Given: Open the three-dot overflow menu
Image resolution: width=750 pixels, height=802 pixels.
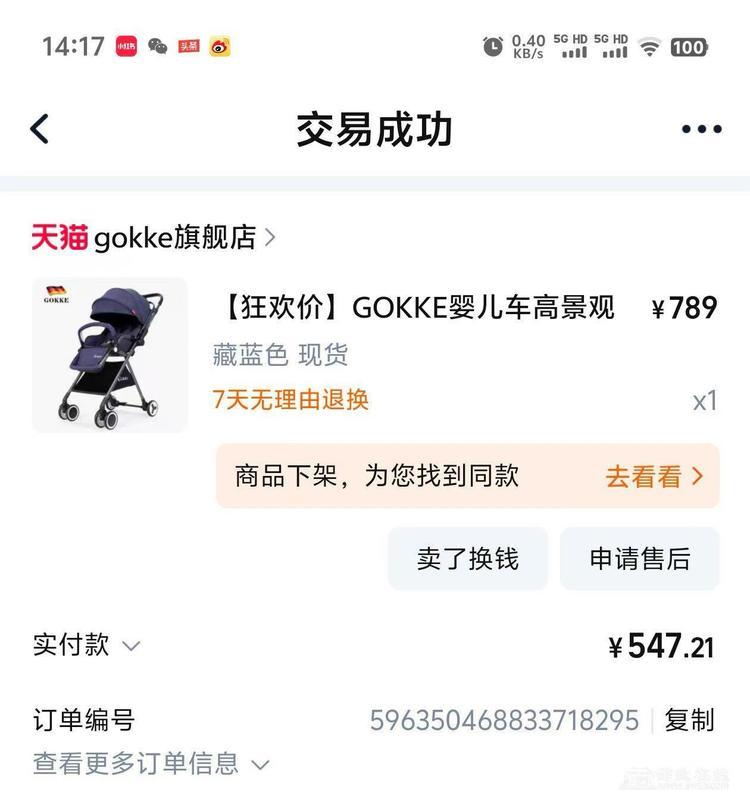Looking at the screenshot, I should point(701,129).
